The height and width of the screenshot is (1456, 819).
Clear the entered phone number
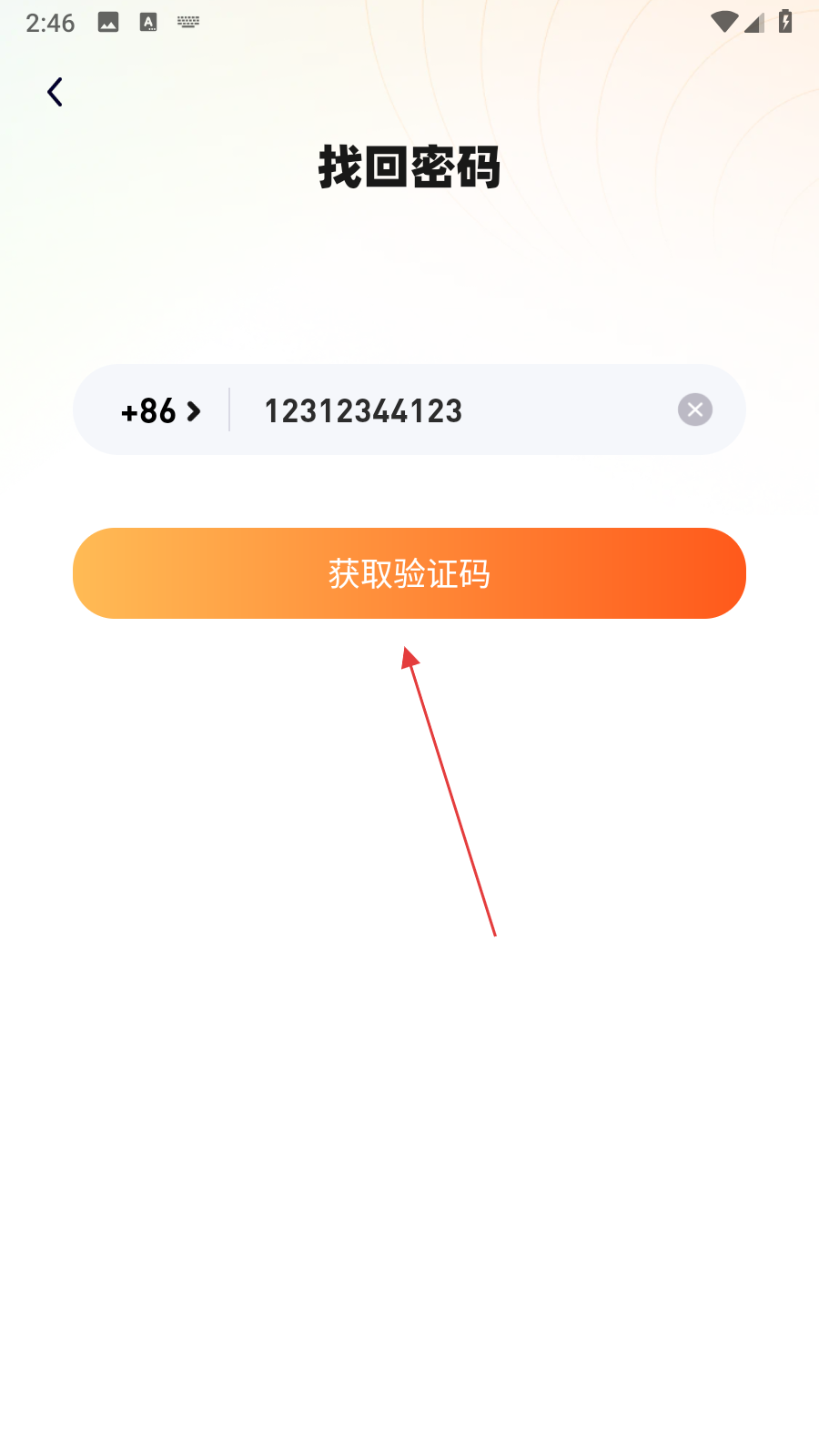pos(694,409)
